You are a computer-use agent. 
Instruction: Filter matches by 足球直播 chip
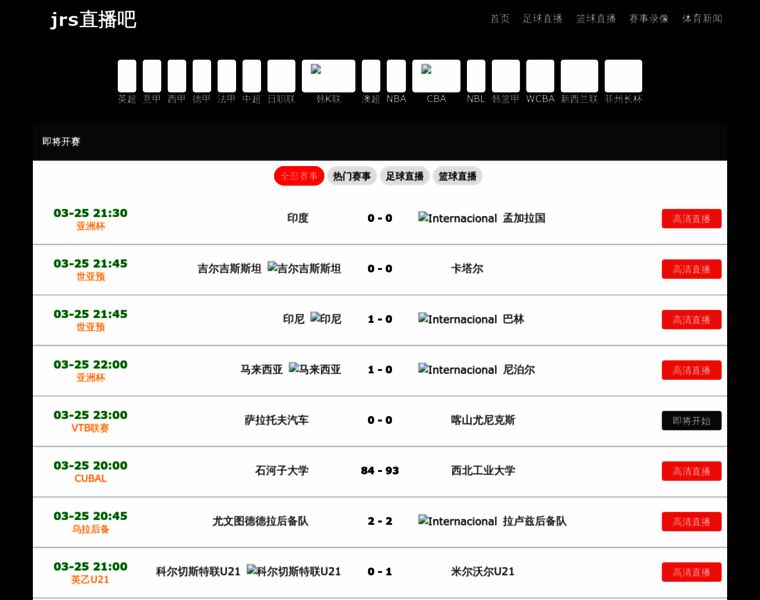coord(404,176)
